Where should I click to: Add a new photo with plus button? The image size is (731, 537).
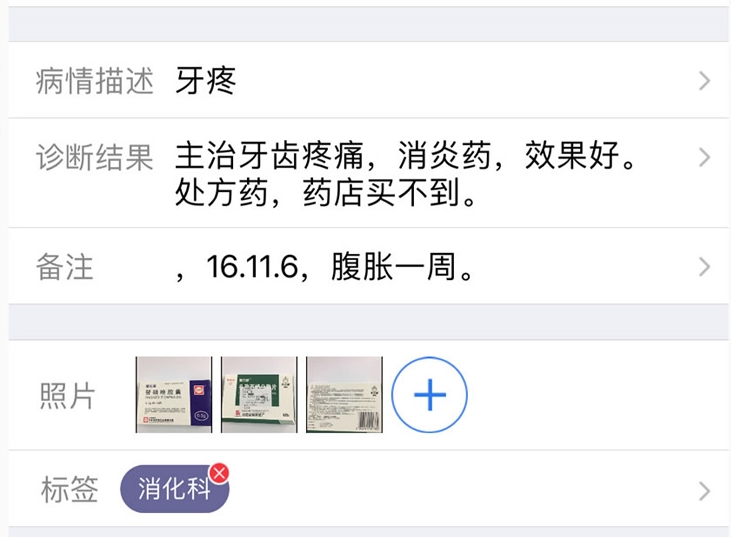pos(429,396)
